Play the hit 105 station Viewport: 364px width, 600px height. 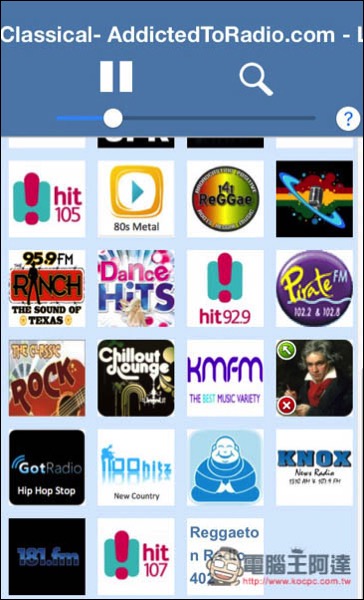(x=47, y=199)
